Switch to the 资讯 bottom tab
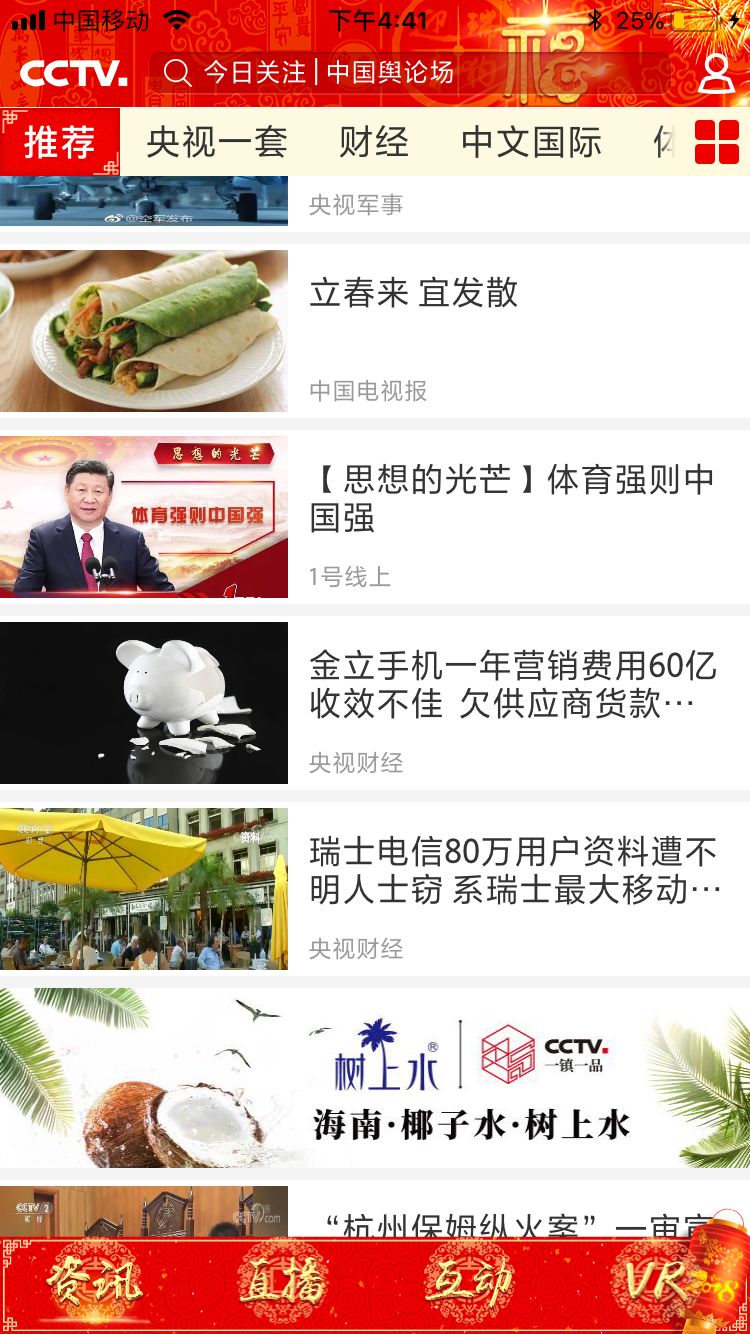The height and width of the screenshot is (1334, 750). 94,1283
